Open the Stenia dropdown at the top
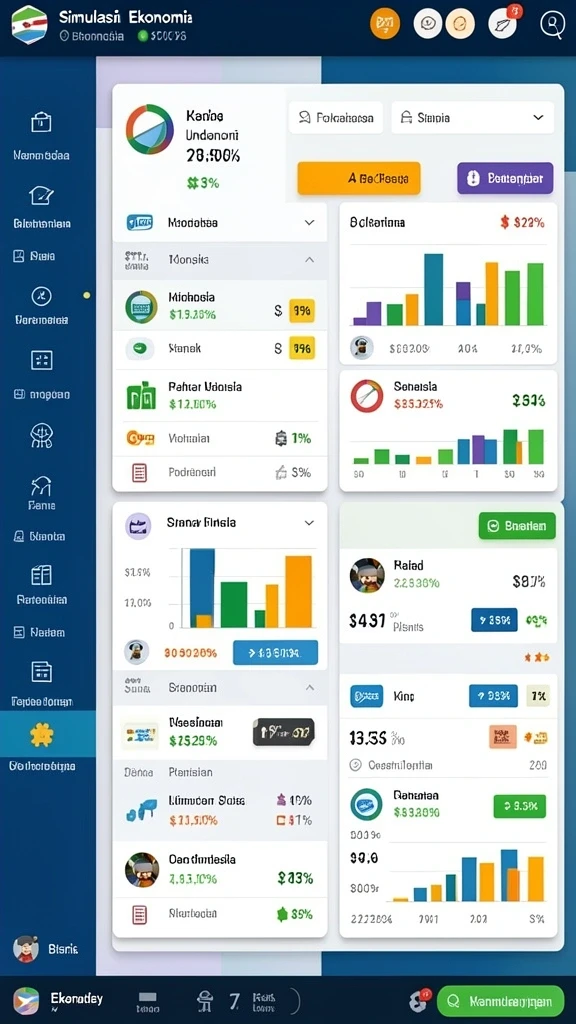Image resolution: width=576 pixels, height=1024 pixels. (472, 118)
